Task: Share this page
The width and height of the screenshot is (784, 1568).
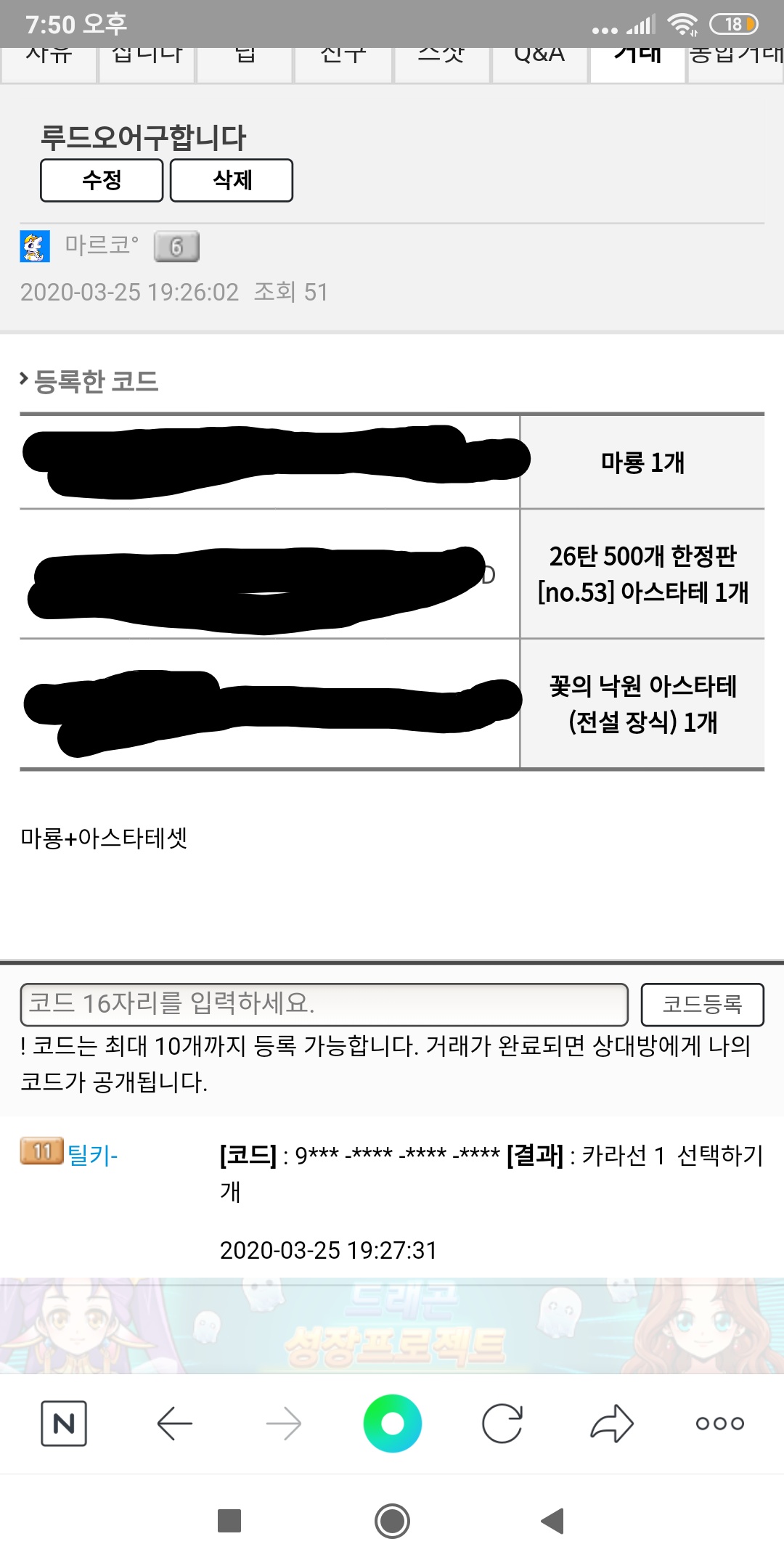Action: 612,1424
